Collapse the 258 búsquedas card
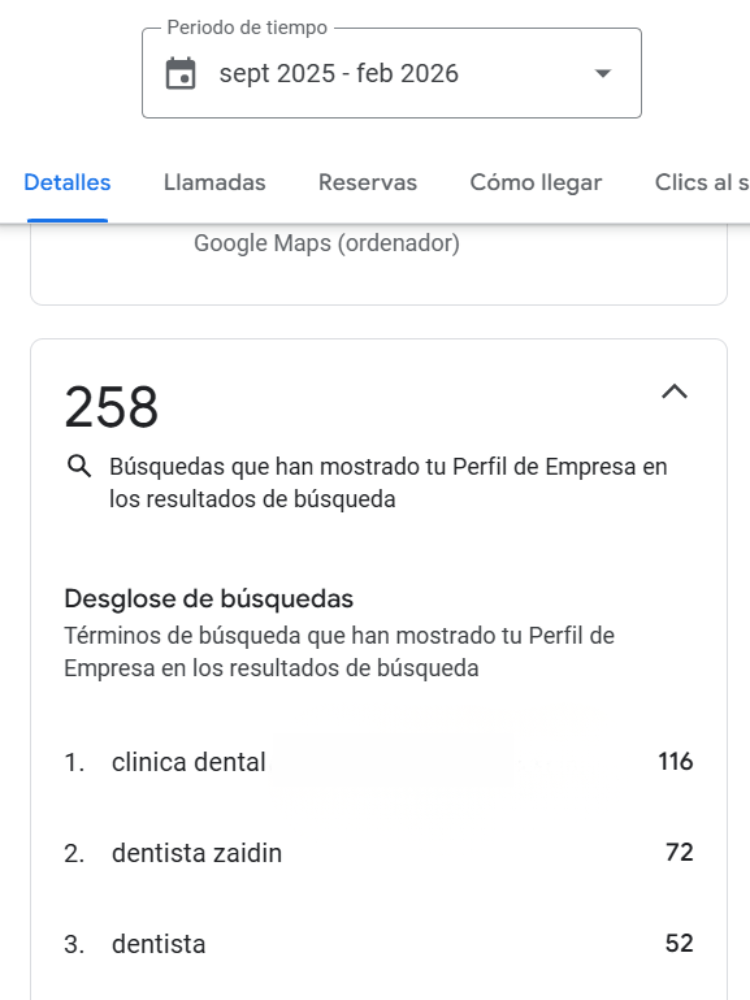The height and width of the screenshot is (1000, 750). click(x=675, y=392)
